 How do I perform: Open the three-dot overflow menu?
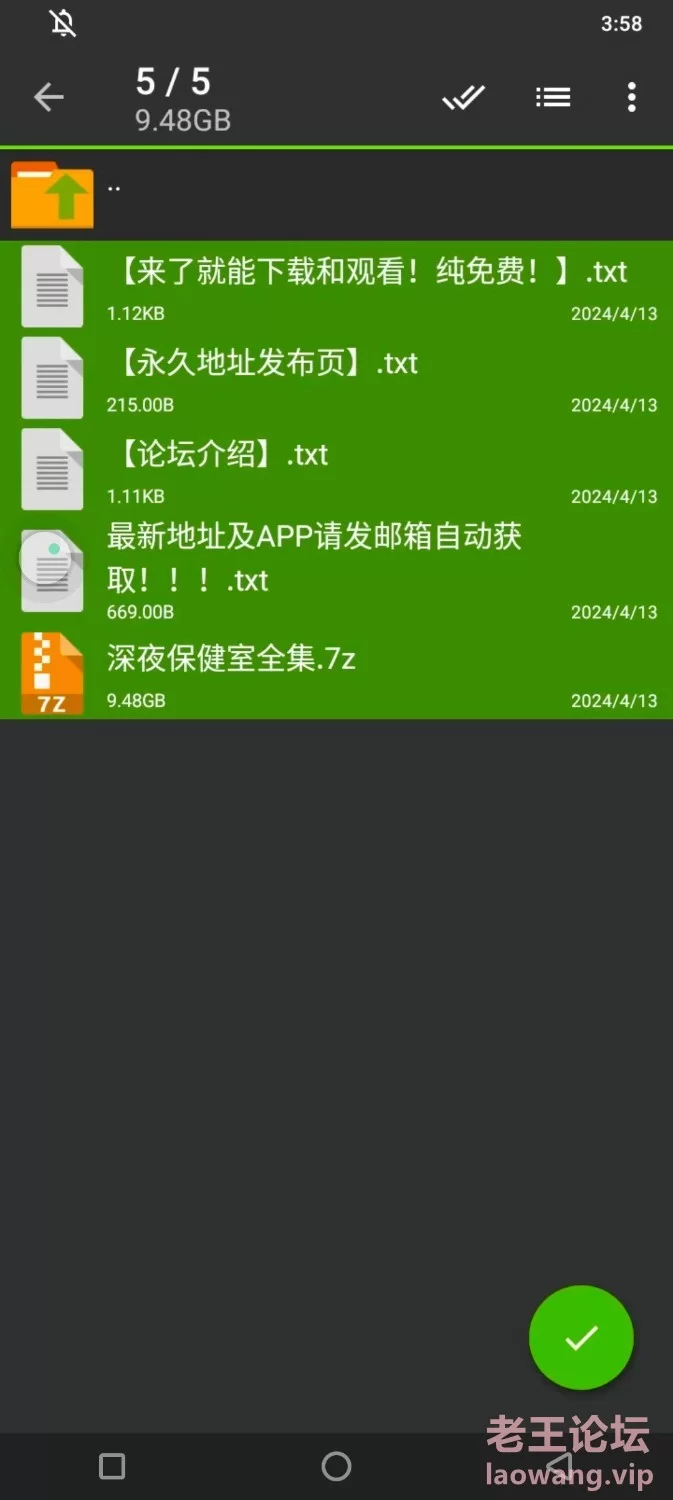(631, 97)
